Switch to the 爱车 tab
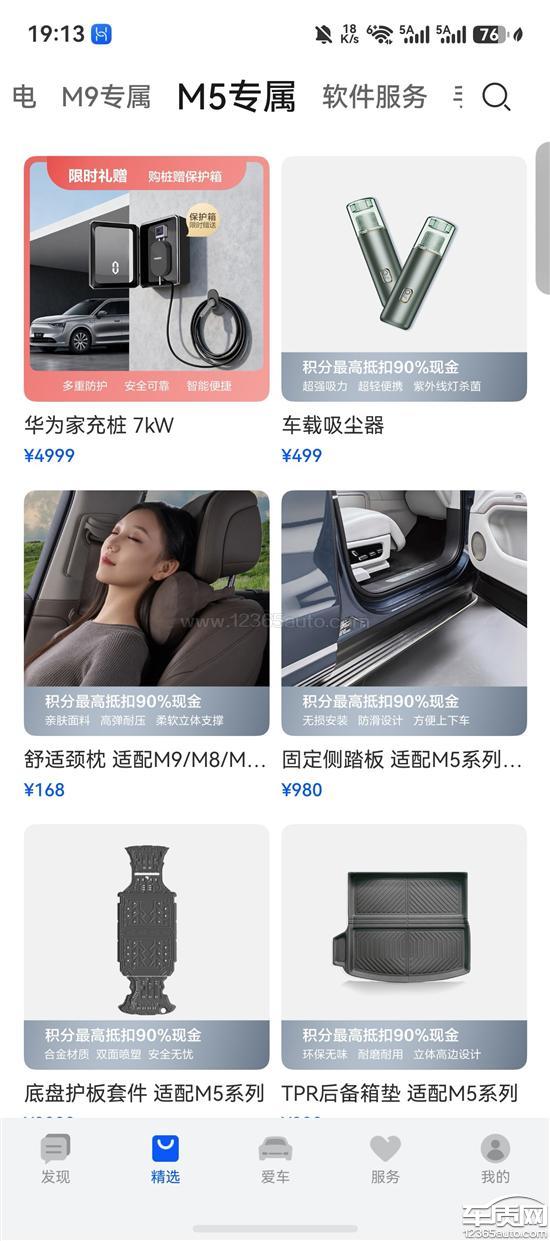Viewport: 550px width, 1241px height. tap(275, 1160)
